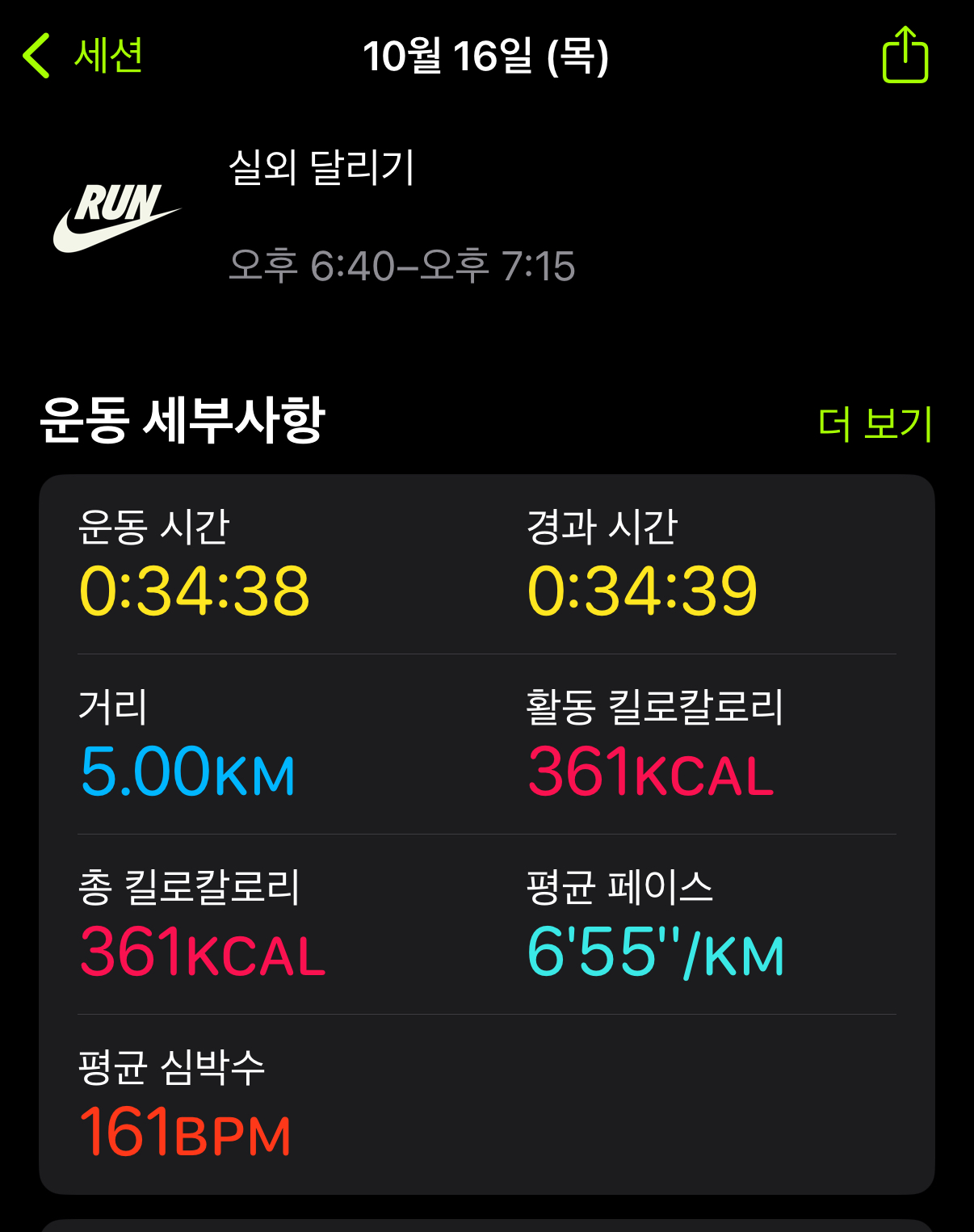Go back to the 세션 list
Image resolution: width=974 pixels, height=1232 pixels.
[x=83, y=56]
